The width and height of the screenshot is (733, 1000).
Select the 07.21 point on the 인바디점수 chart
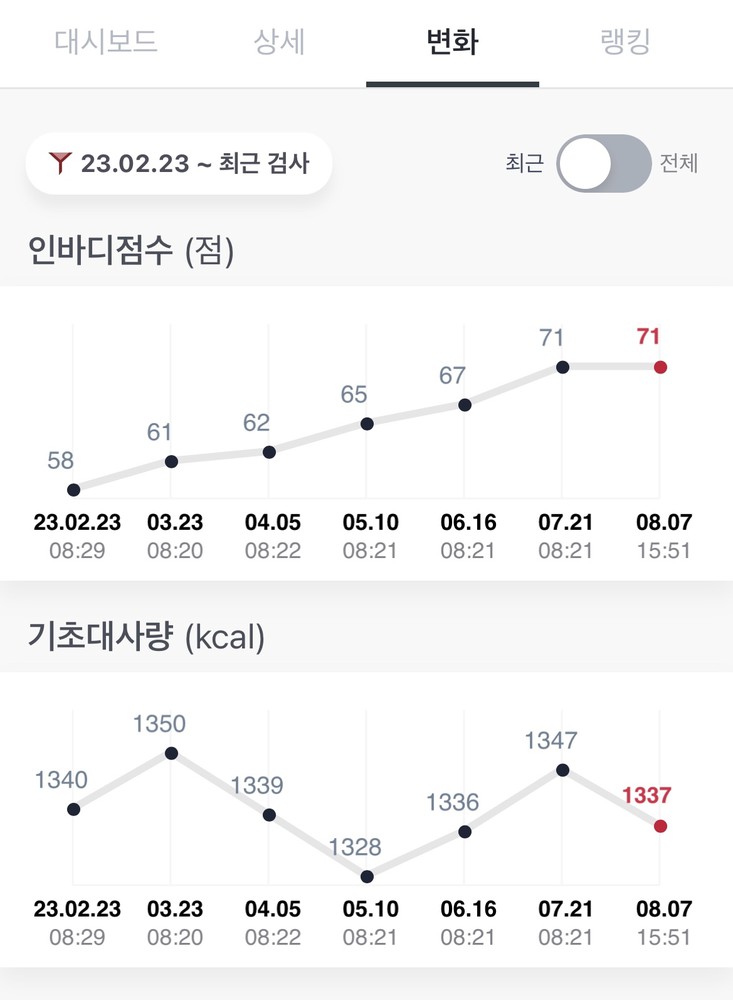563,367
